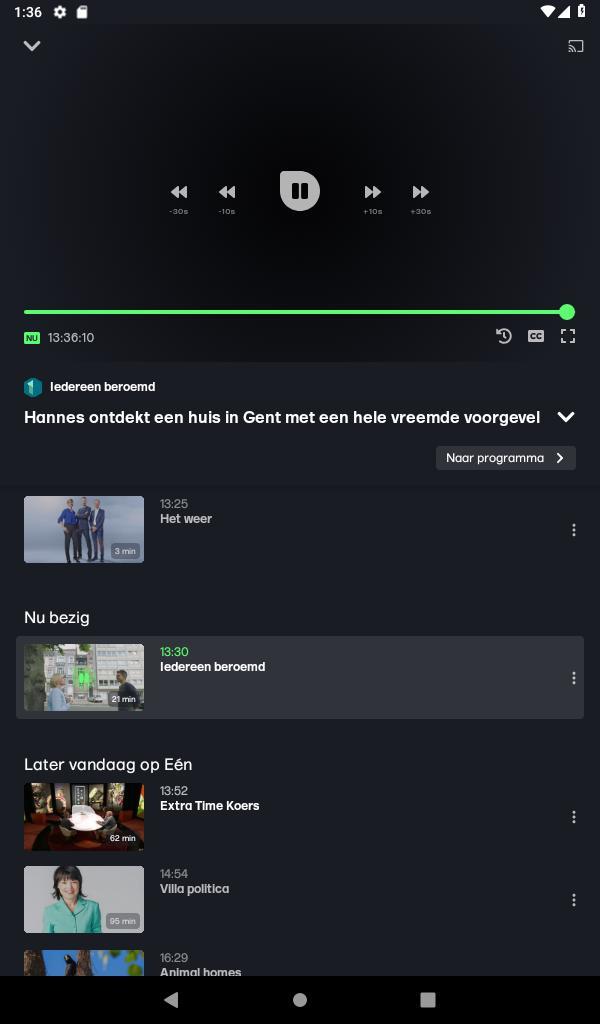This screenshot has height=1024, width=600.
Task: Skip forward 30 seconds
Action: pos(420,193)
